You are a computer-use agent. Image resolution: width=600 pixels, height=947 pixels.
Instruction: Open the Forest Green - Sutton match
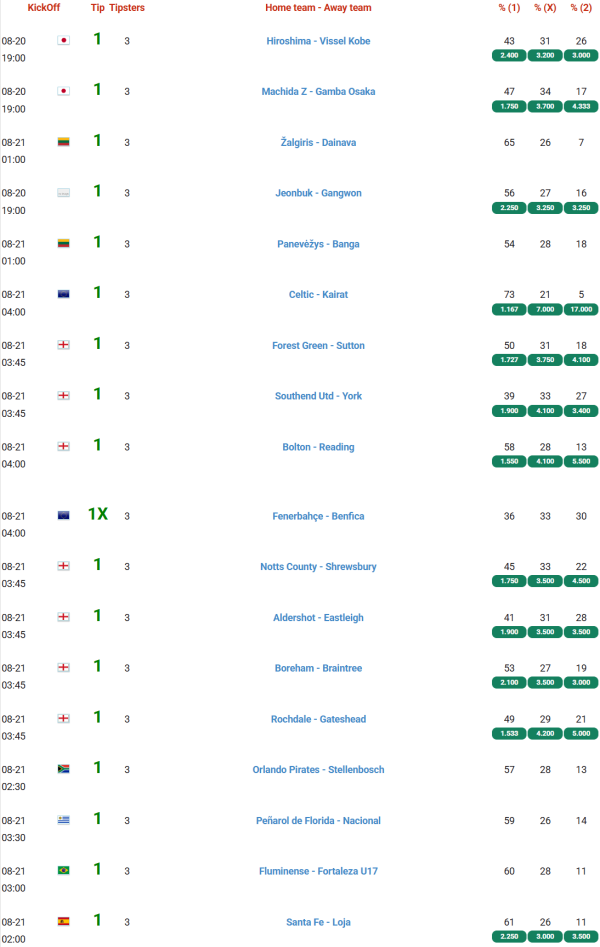[x=318, y=346]
